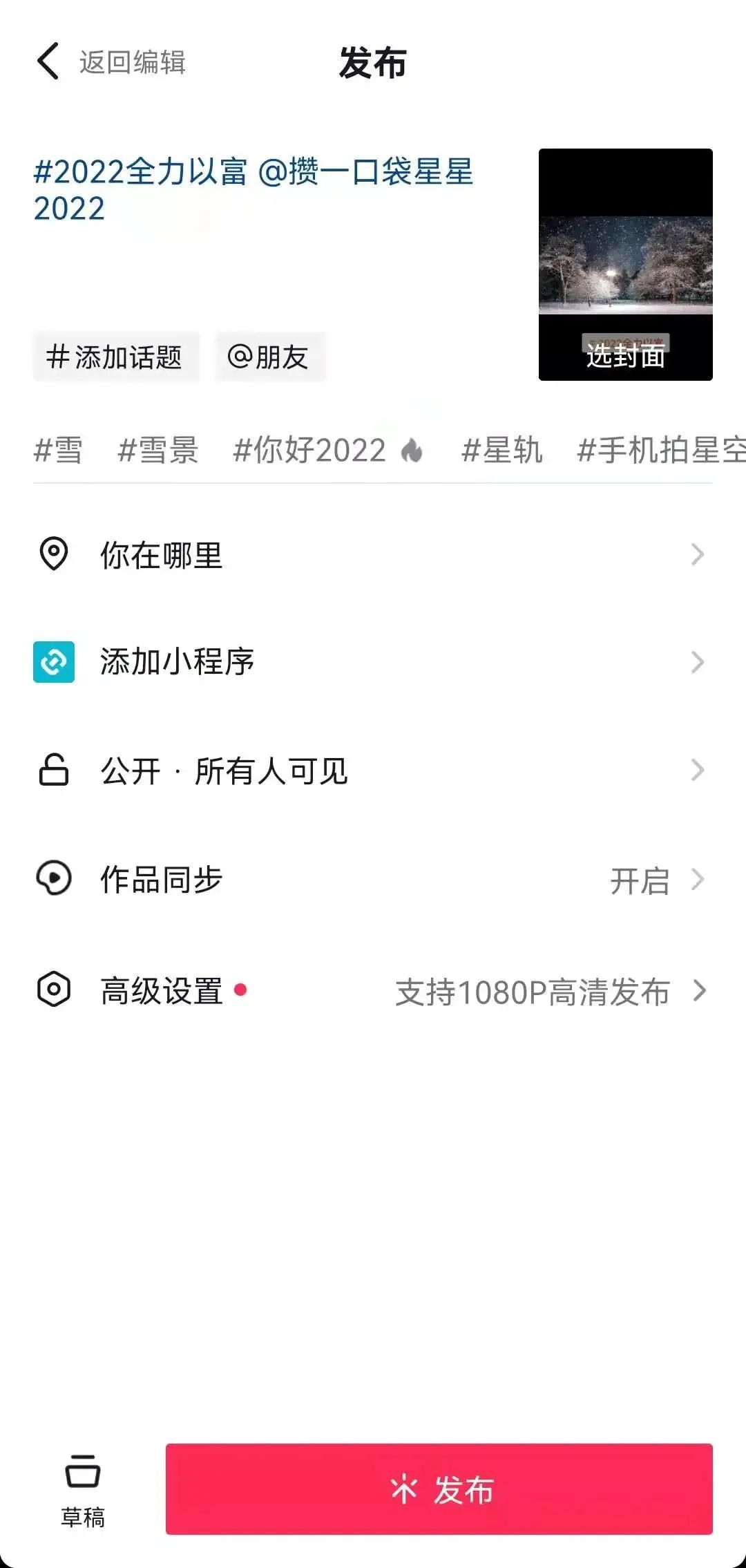
Task: Save the post to 草稿
Action: 83,1491
